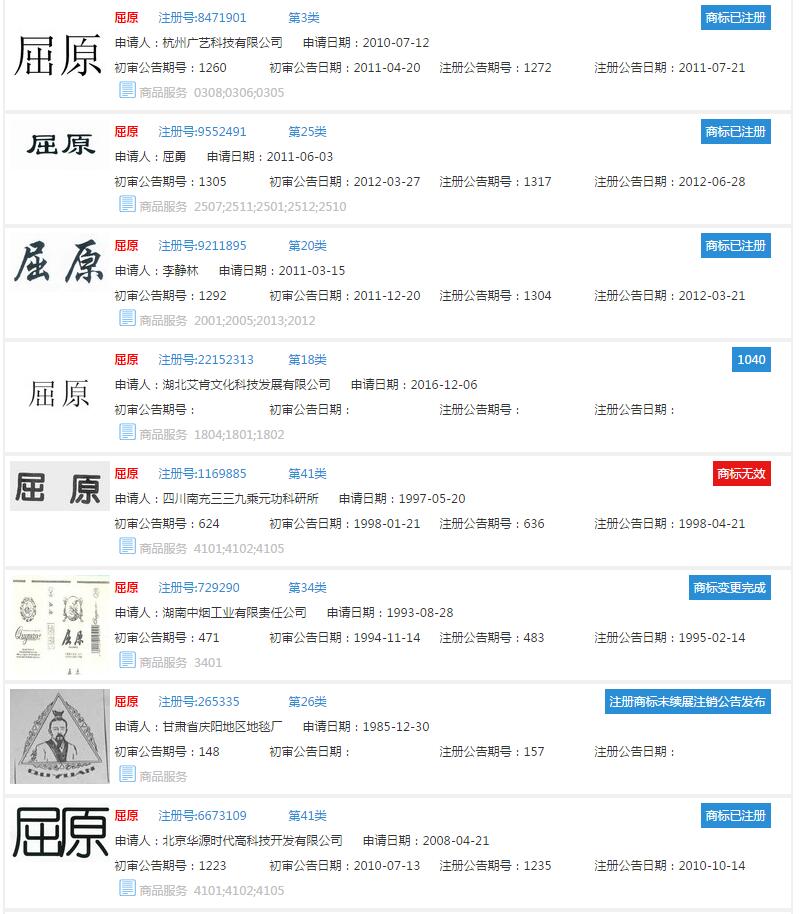Click the blue 1040 button
The height and width of the screenshot is (914, 801).
(x=752, y=359)
